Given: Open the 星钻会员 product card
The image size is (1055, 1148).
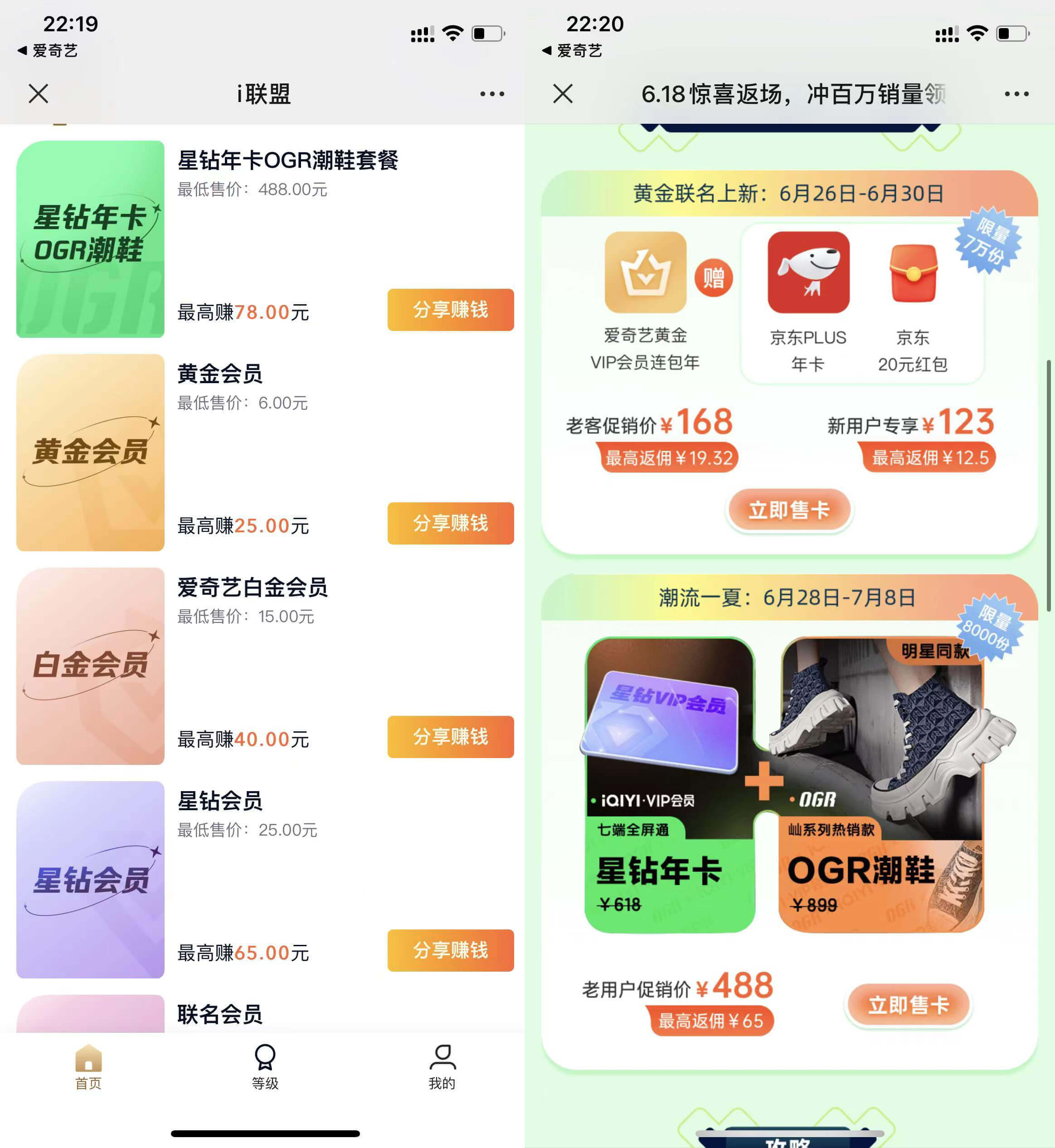Looking at the screenshot, I should coord(90,879).
